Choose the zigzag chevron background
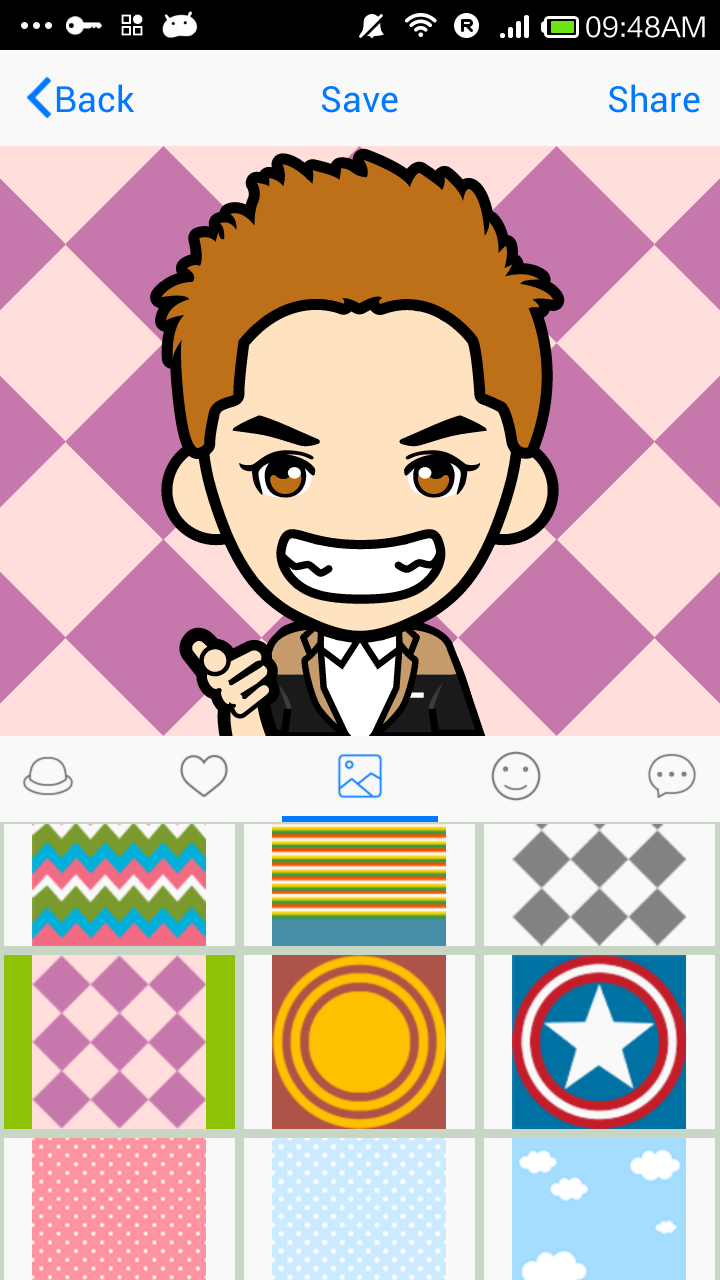The image size is (720, 1280). click(119, 884)
